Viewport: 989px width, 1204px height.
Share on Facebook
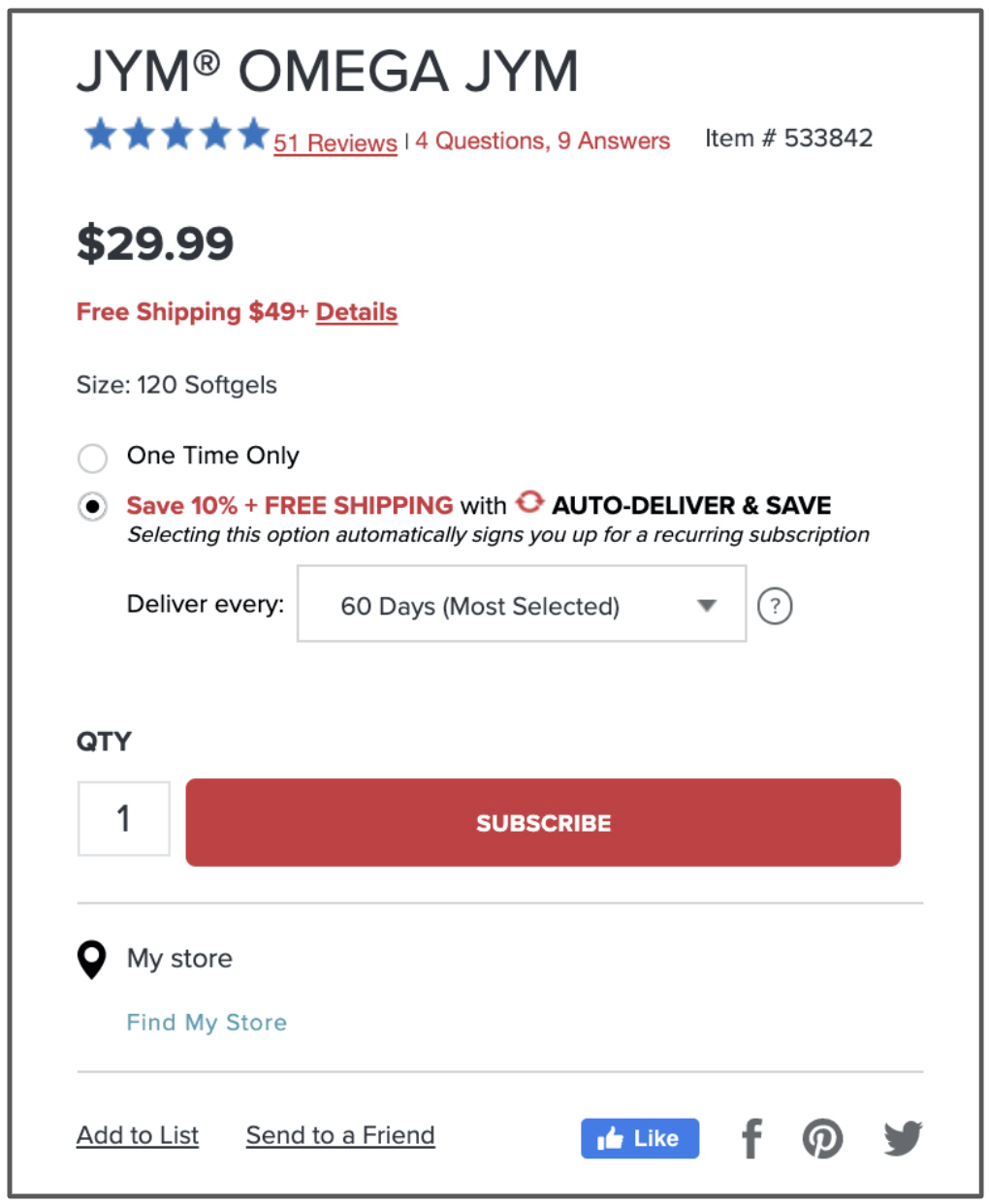pos(752,1138)
